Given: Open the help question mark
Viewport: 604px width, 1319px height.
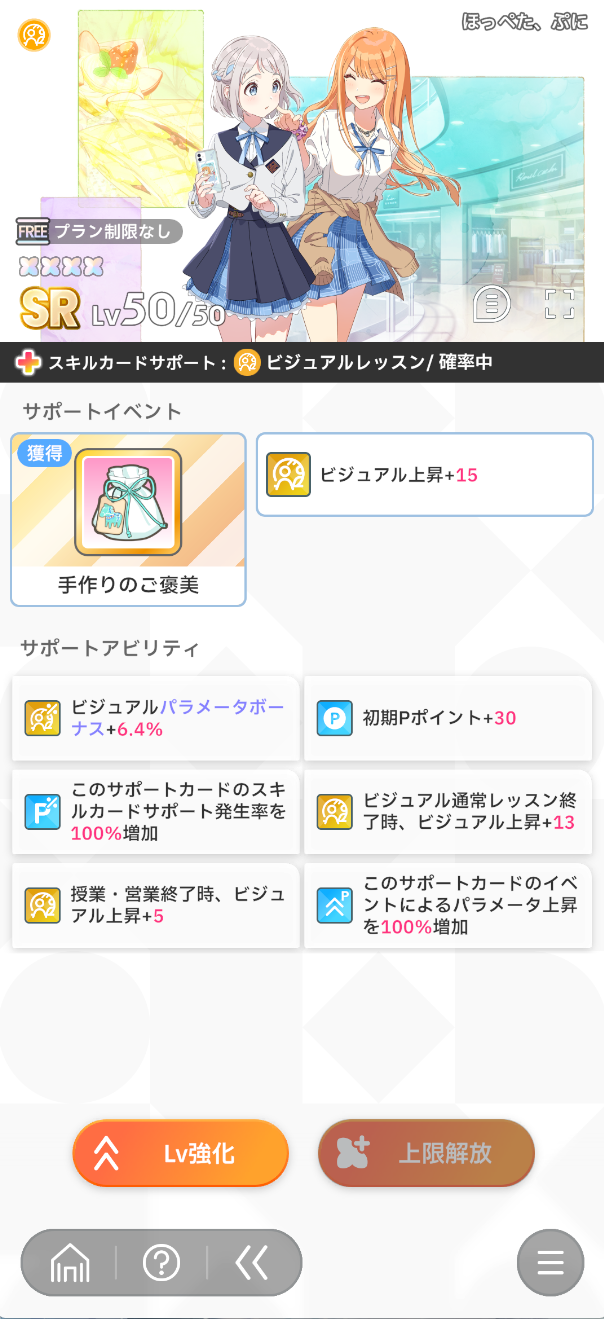Looking at the screenshot, I should pos(161,1263).
